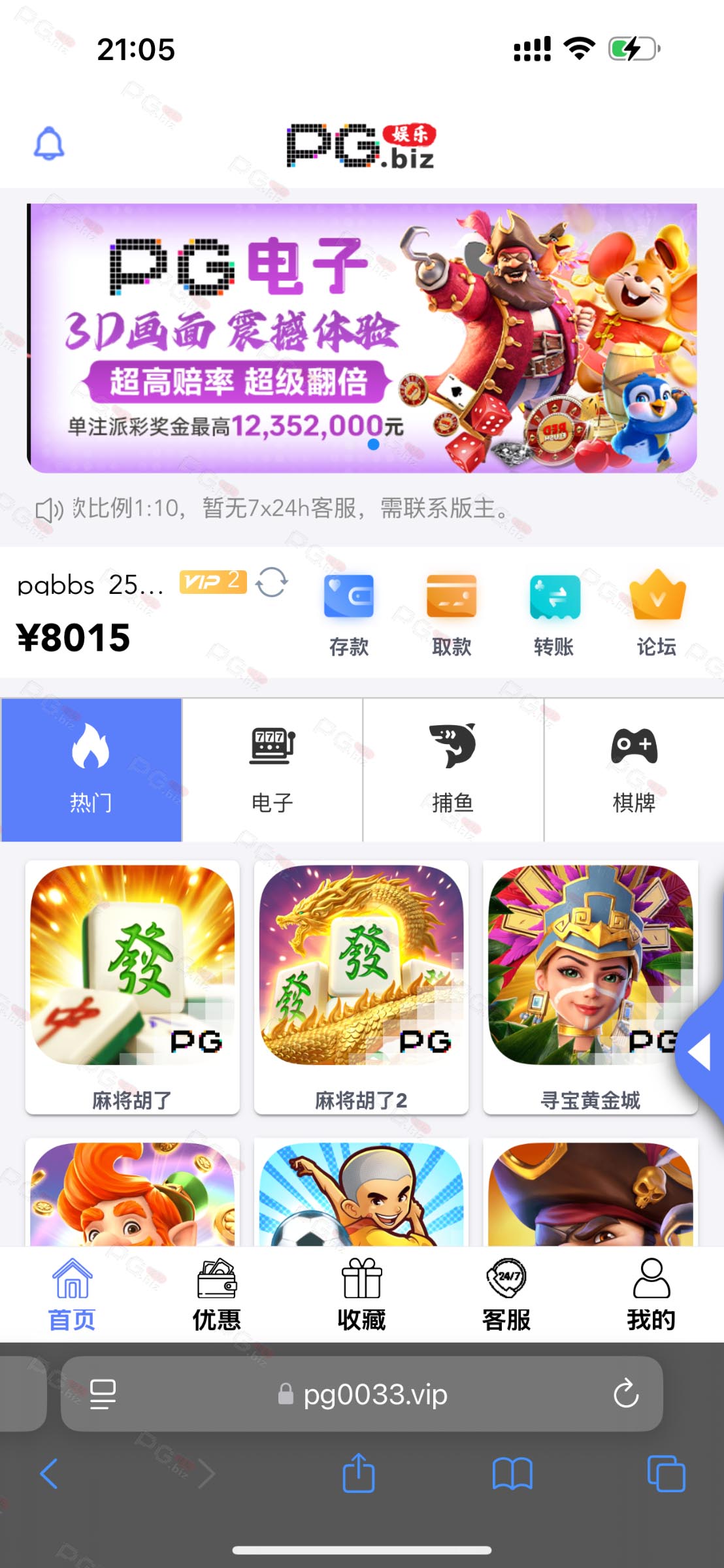Viewport: 724px width, 1568px height.
Task: Open the 寻宝黄金城 game
Action: click(590, 987)
